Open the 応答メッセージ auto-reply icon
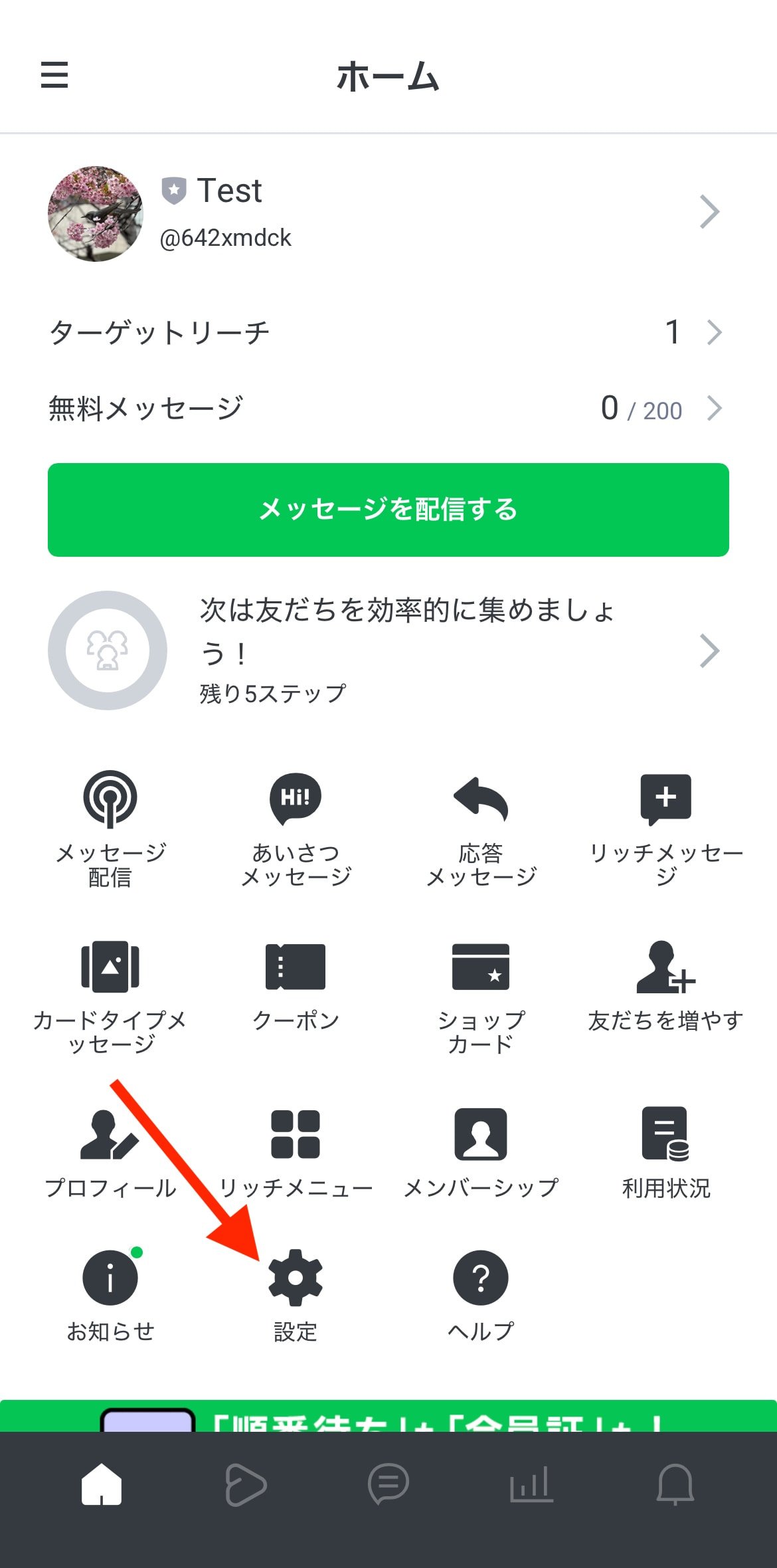777x1568 pixels. 480,804
